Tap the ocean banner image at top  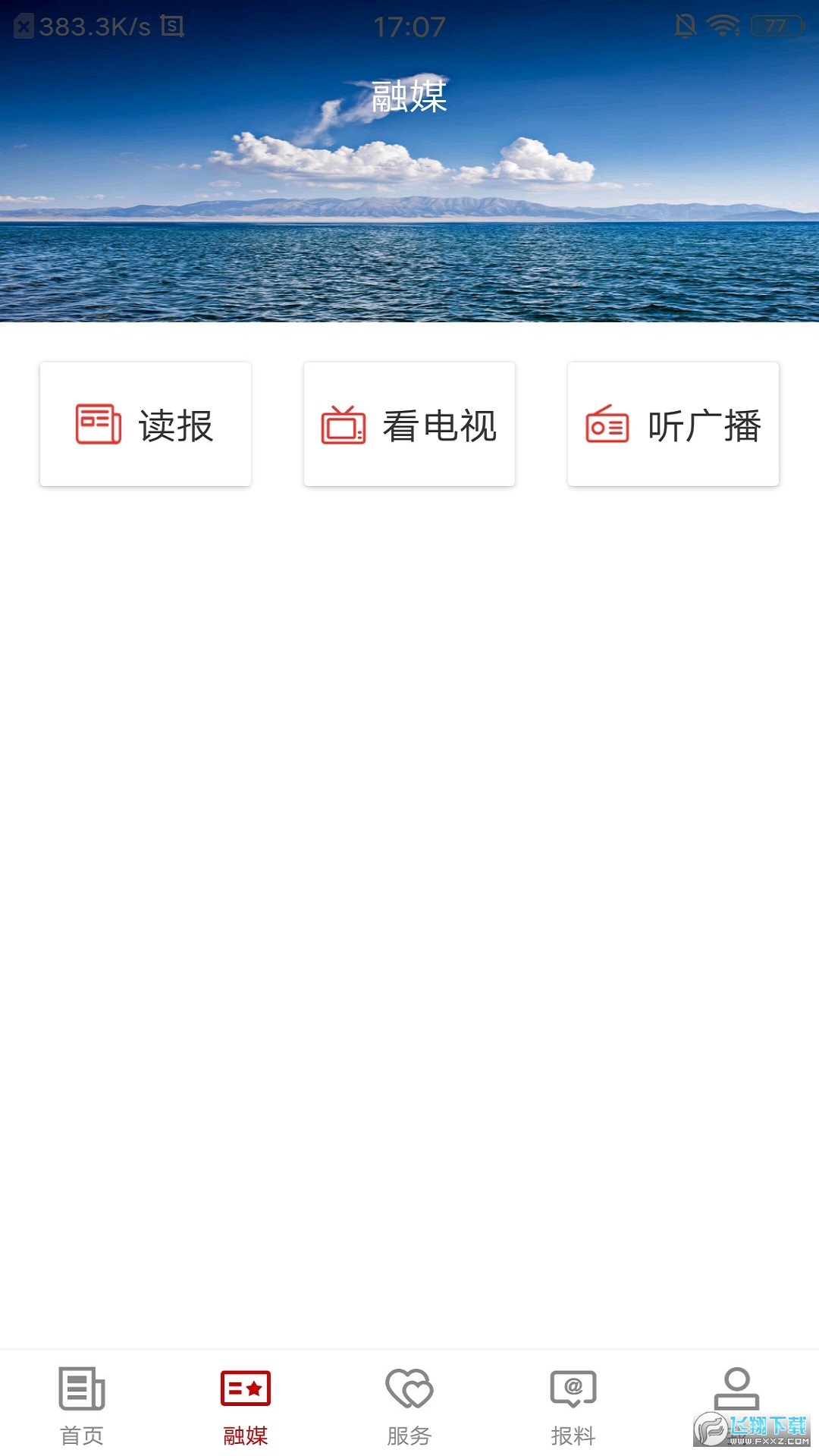(x=409, y=227)
